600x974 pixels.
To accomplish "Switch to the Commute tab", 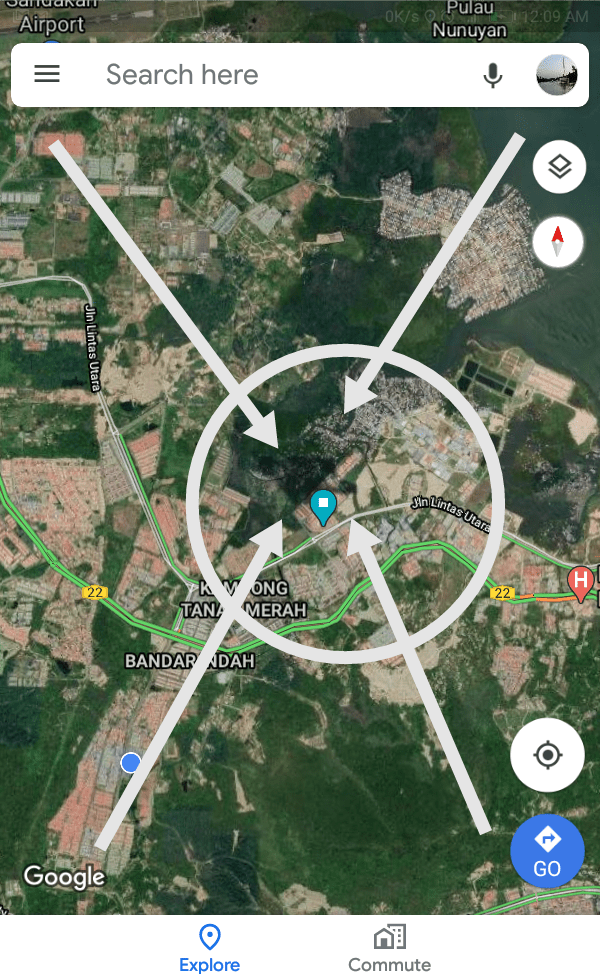I will (389, 947).
